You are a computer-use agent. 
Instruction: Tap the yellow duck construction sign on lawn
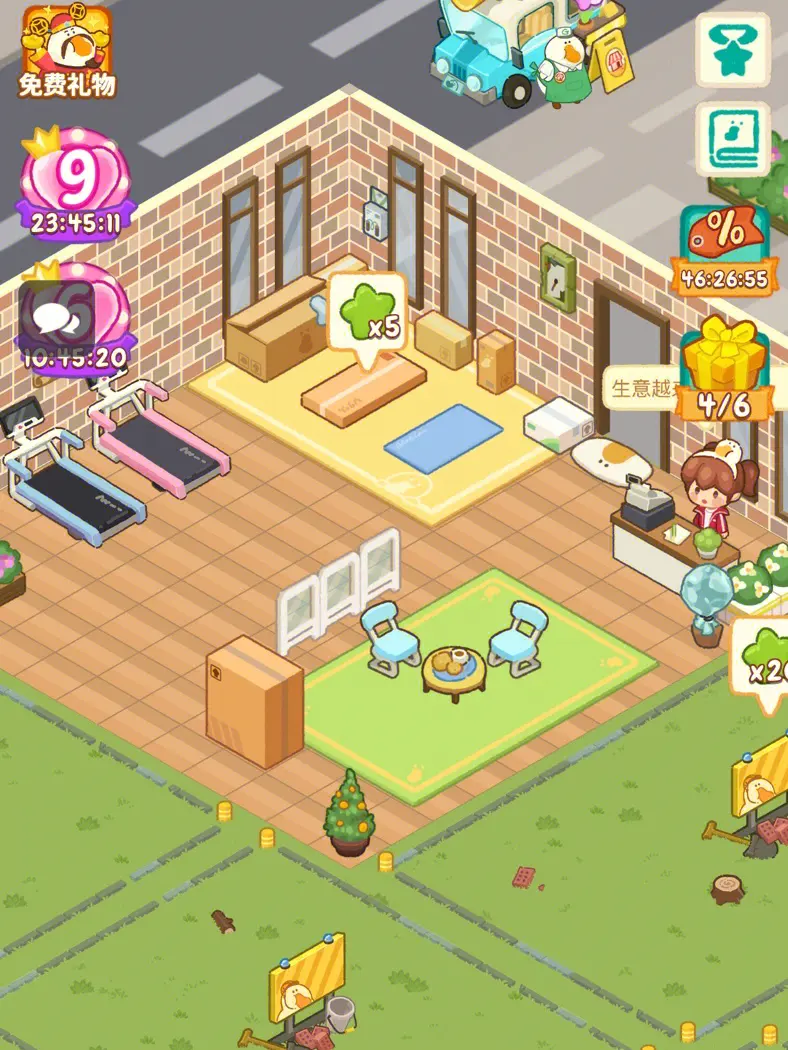(x=306, y=973)
